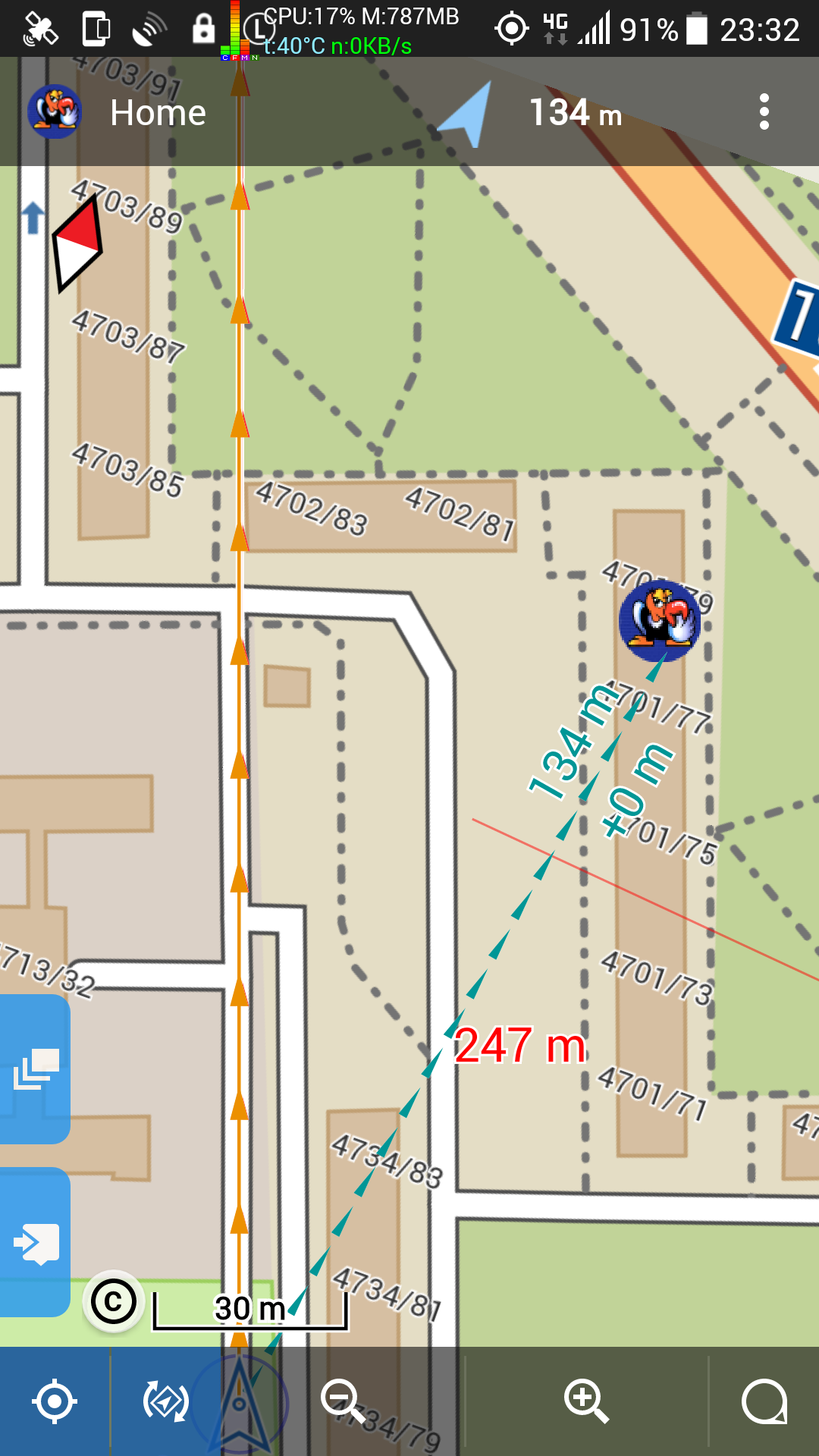This screenshot has width=819, height=1456.
Task: Tap the blue arrow side panel button
Action: 35,1242
